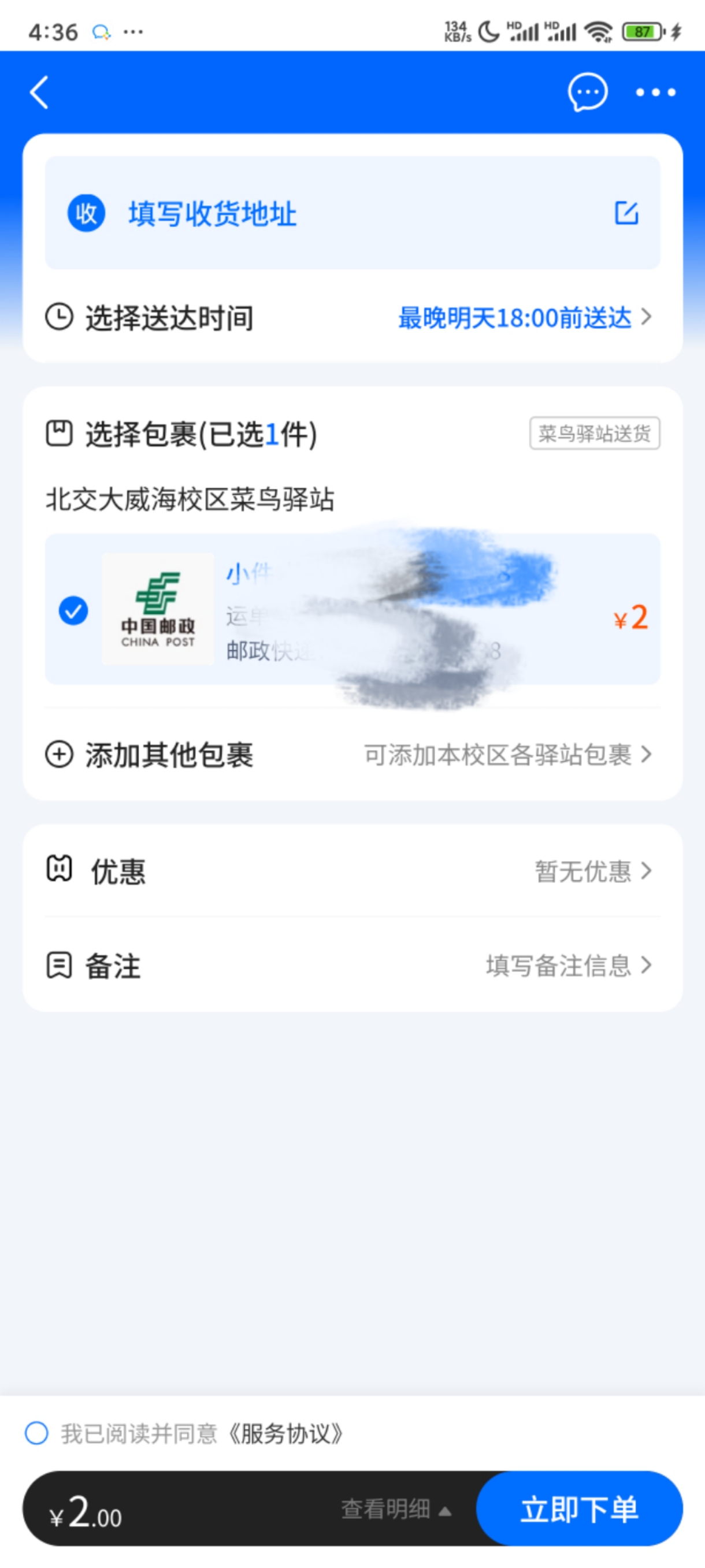705x1568 pixels.
Task: Expand 查看明细 price details
Action: click(396, 1509)
